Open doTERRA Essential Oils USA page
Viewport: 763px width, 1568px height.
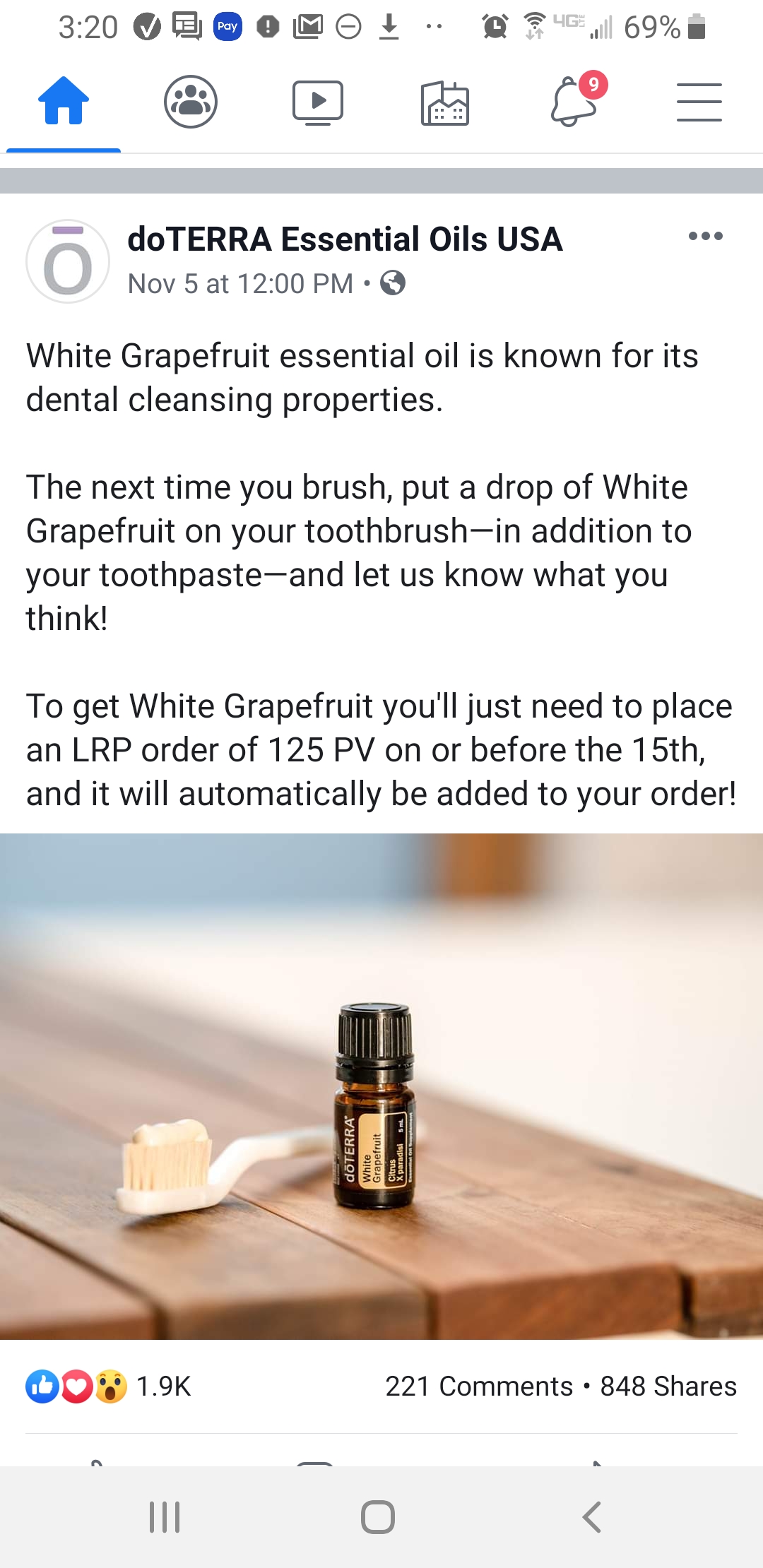[345, 239]
